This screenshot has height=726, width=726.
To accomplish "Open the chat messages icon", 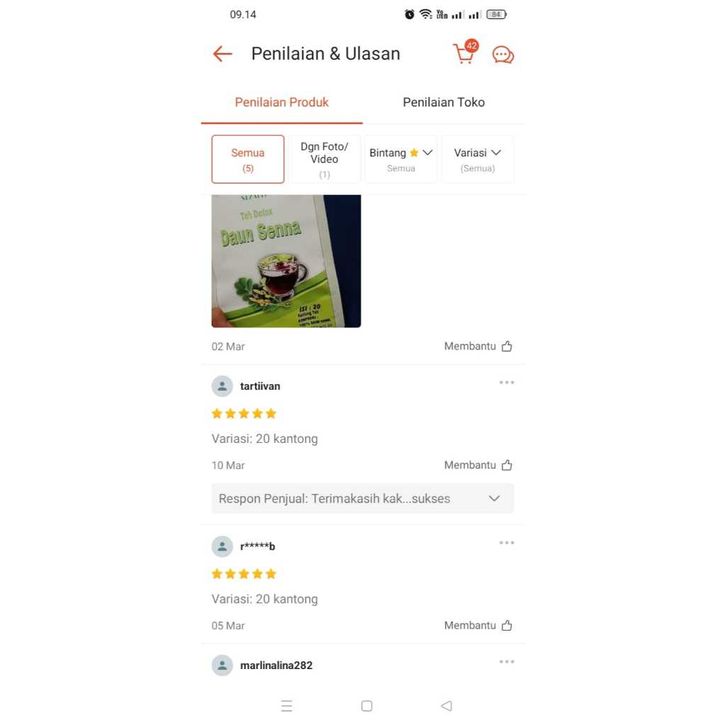I will pos(503,55).
